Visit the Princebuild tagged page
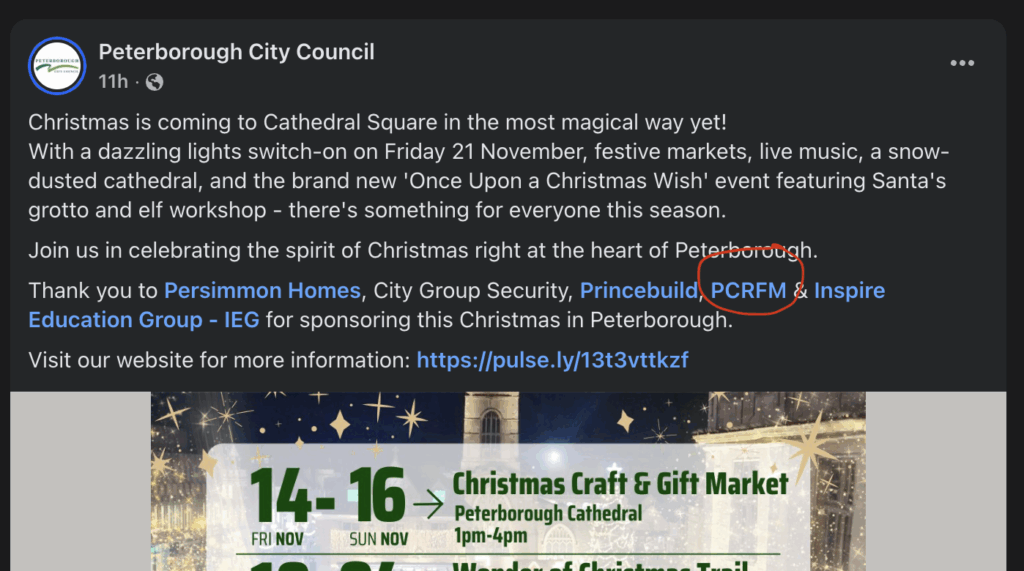 pos(640,291)
